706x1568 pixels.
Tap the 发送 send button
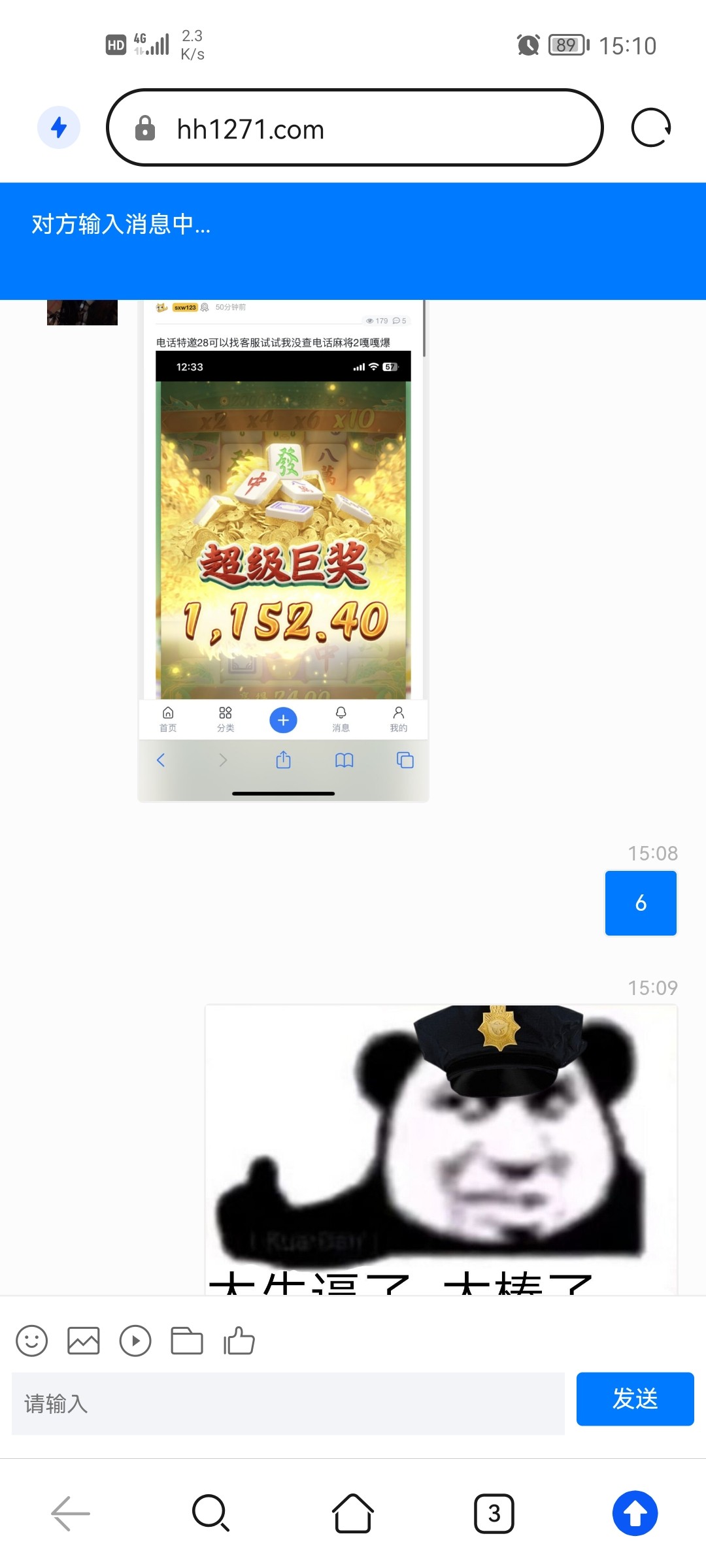(x=635, y=1399)
